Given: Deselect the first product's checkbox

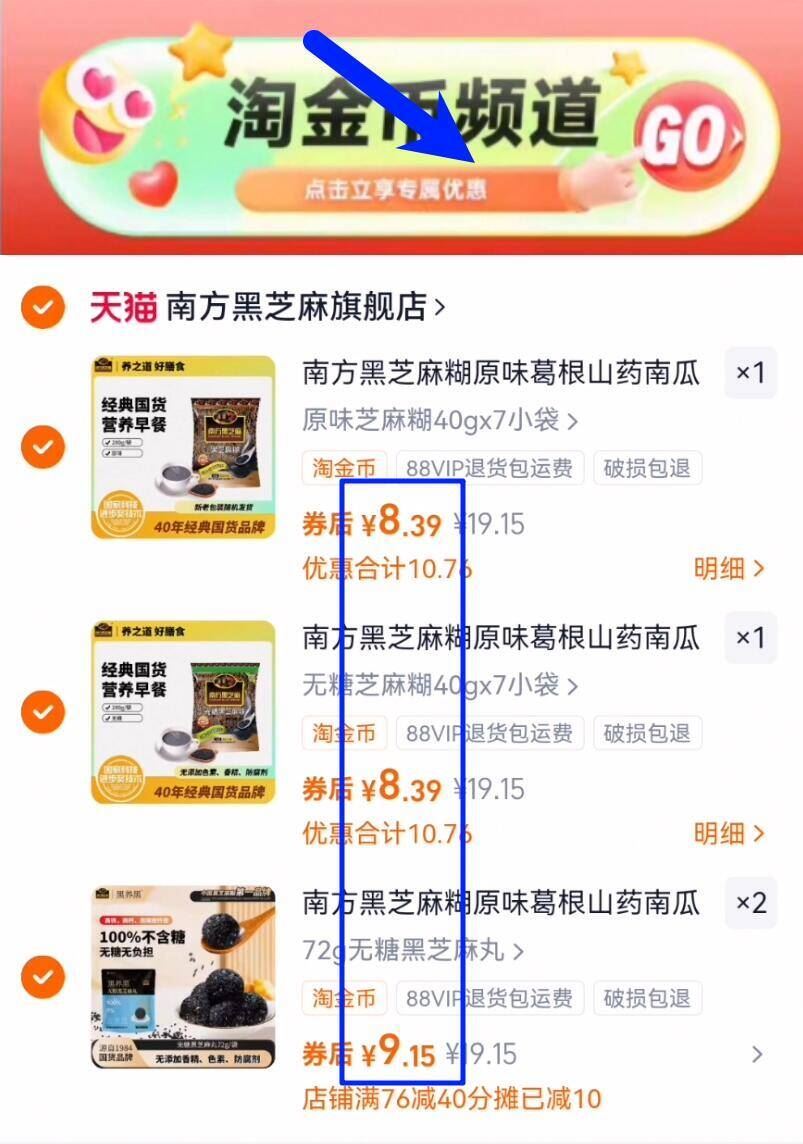Looking at the screenshot, I should 42,447.
